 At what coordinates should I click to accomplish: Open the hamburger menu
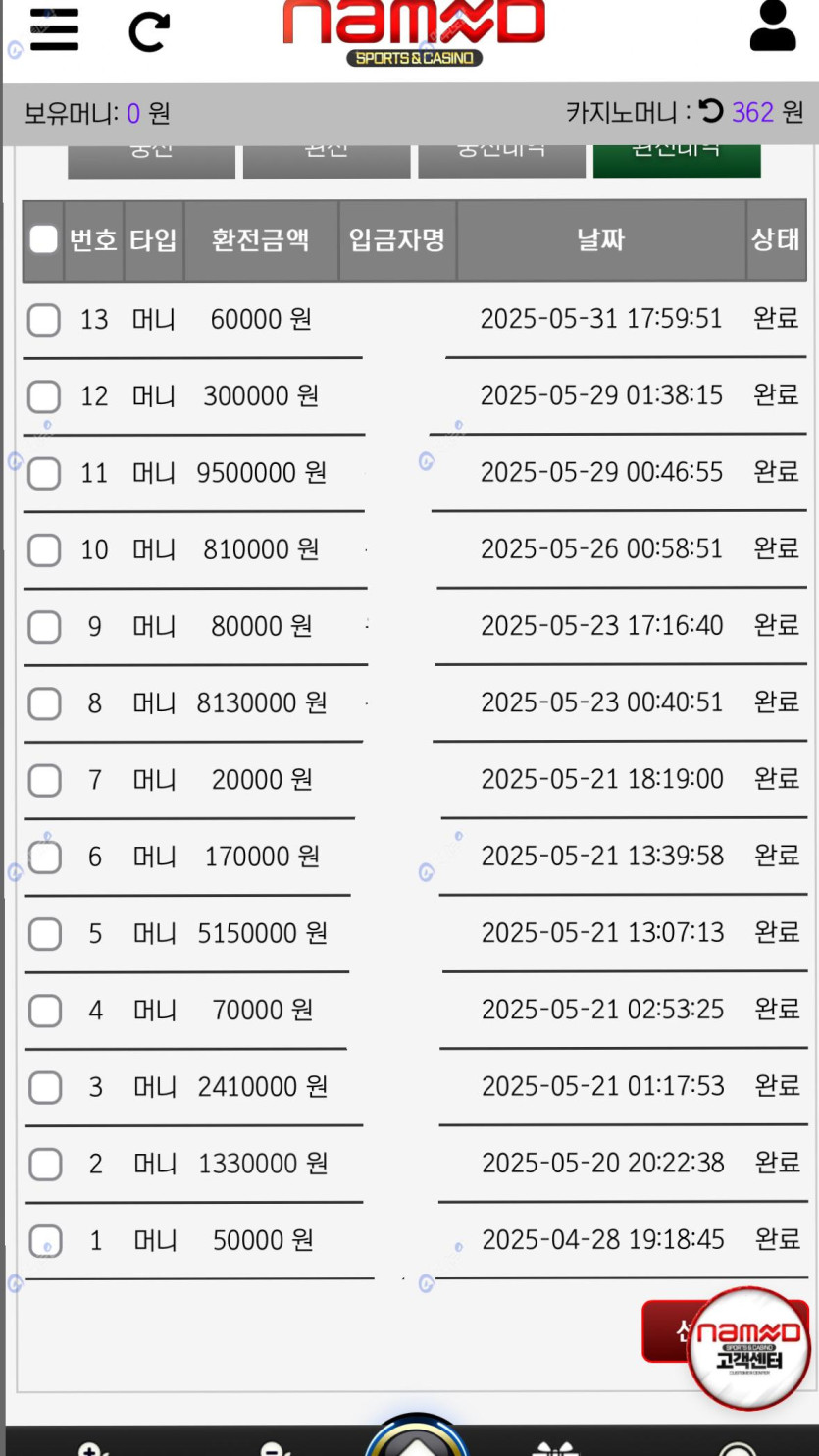[54, 29]
